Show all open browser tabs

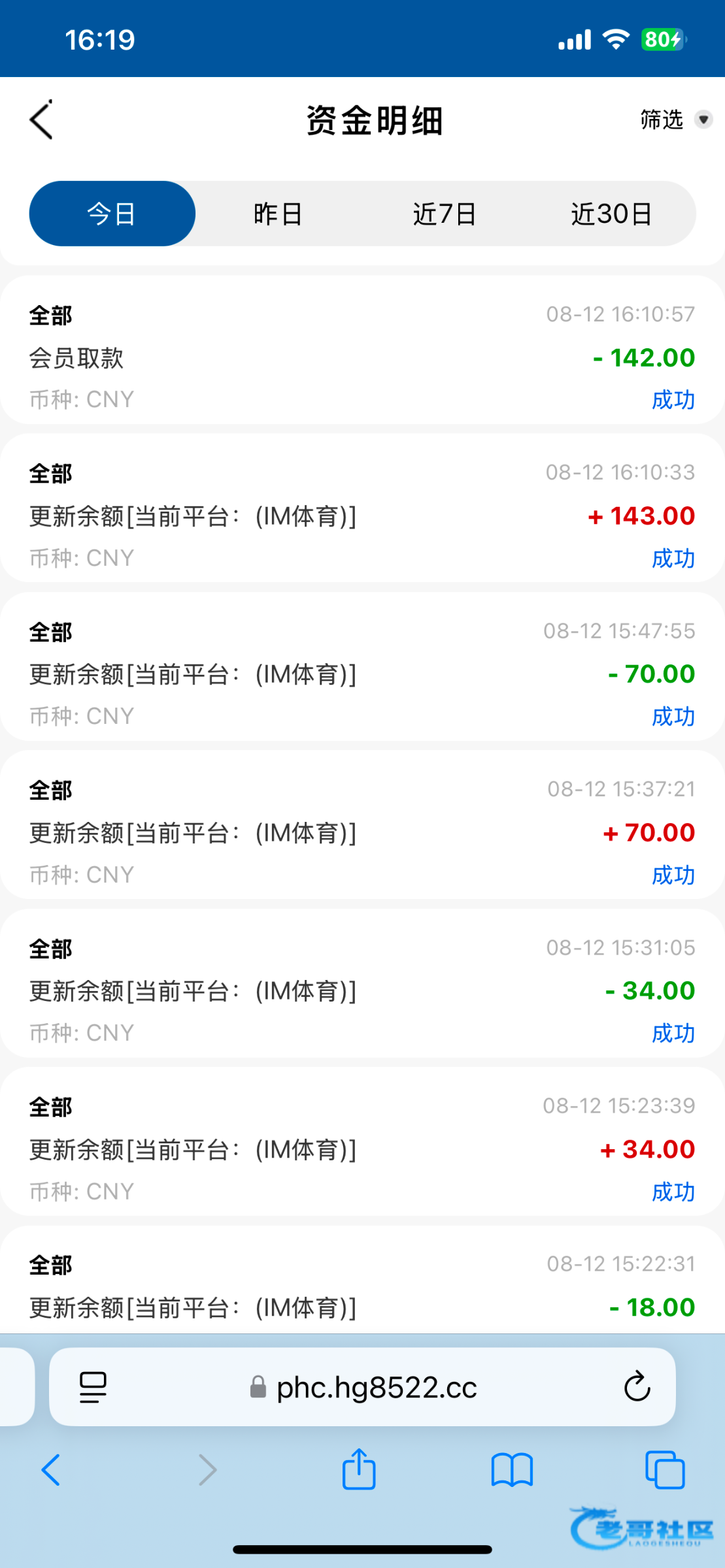click(665, 1470)
